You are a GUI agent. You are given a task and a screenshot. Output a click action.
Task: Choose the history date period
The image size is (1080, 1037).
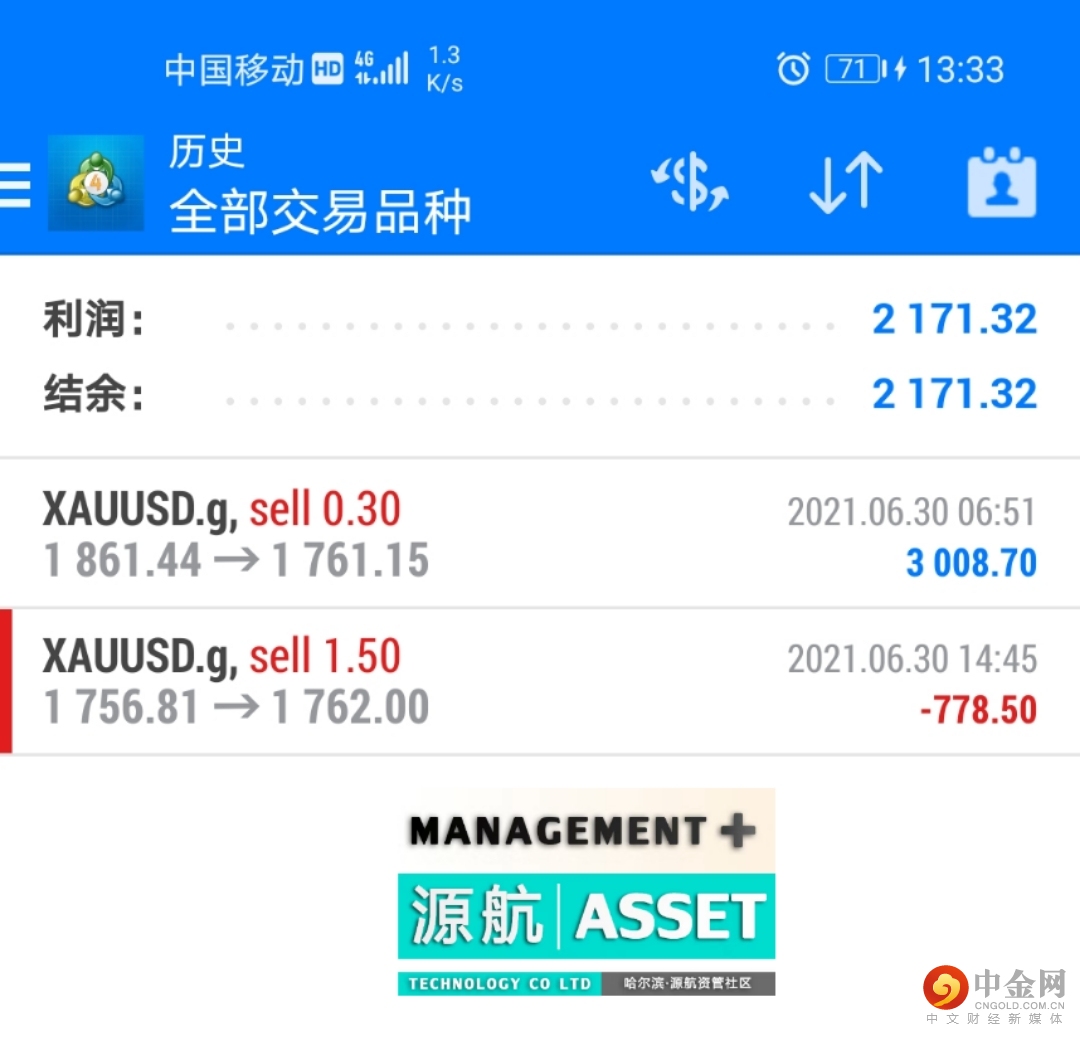click(1001, 183)
